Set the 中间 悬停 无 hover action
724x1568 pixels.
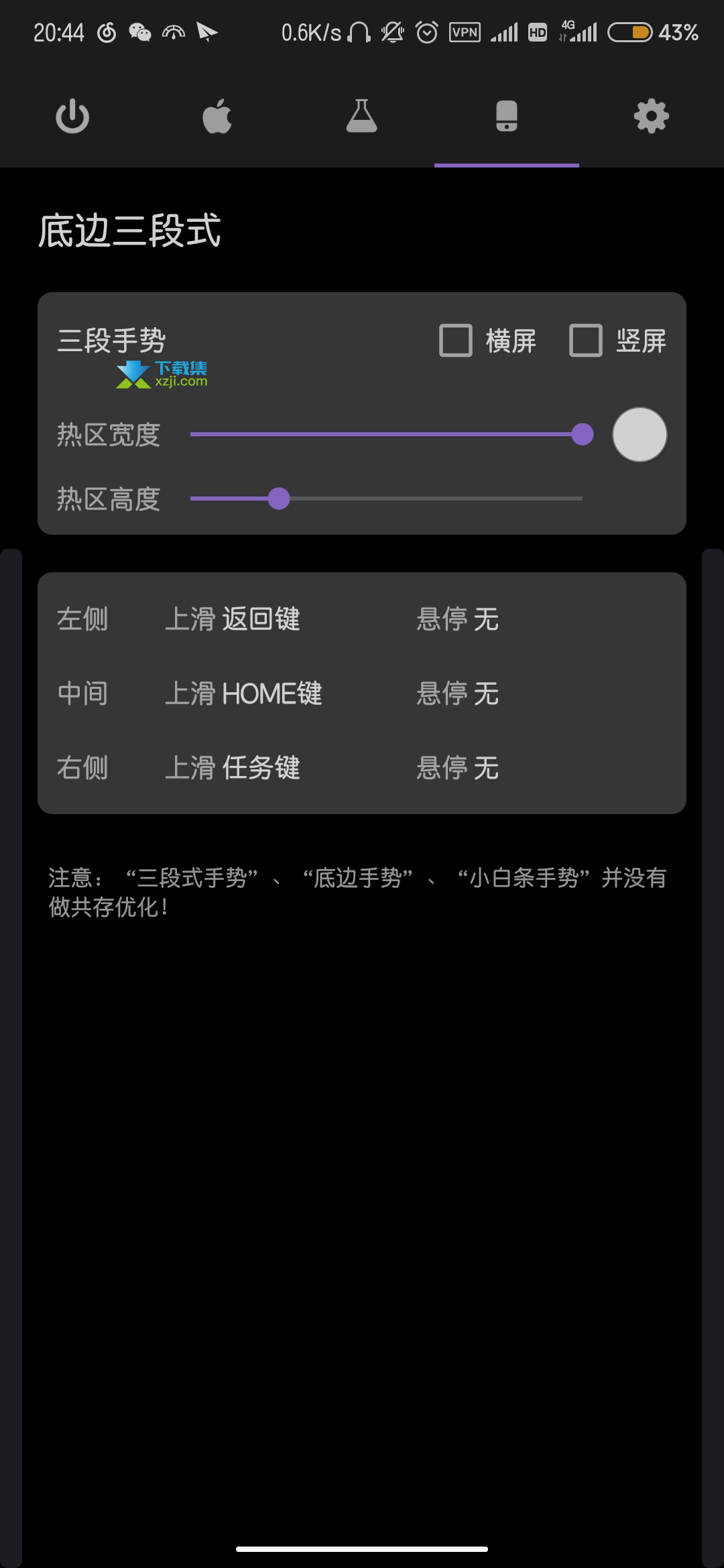(457, 694)
